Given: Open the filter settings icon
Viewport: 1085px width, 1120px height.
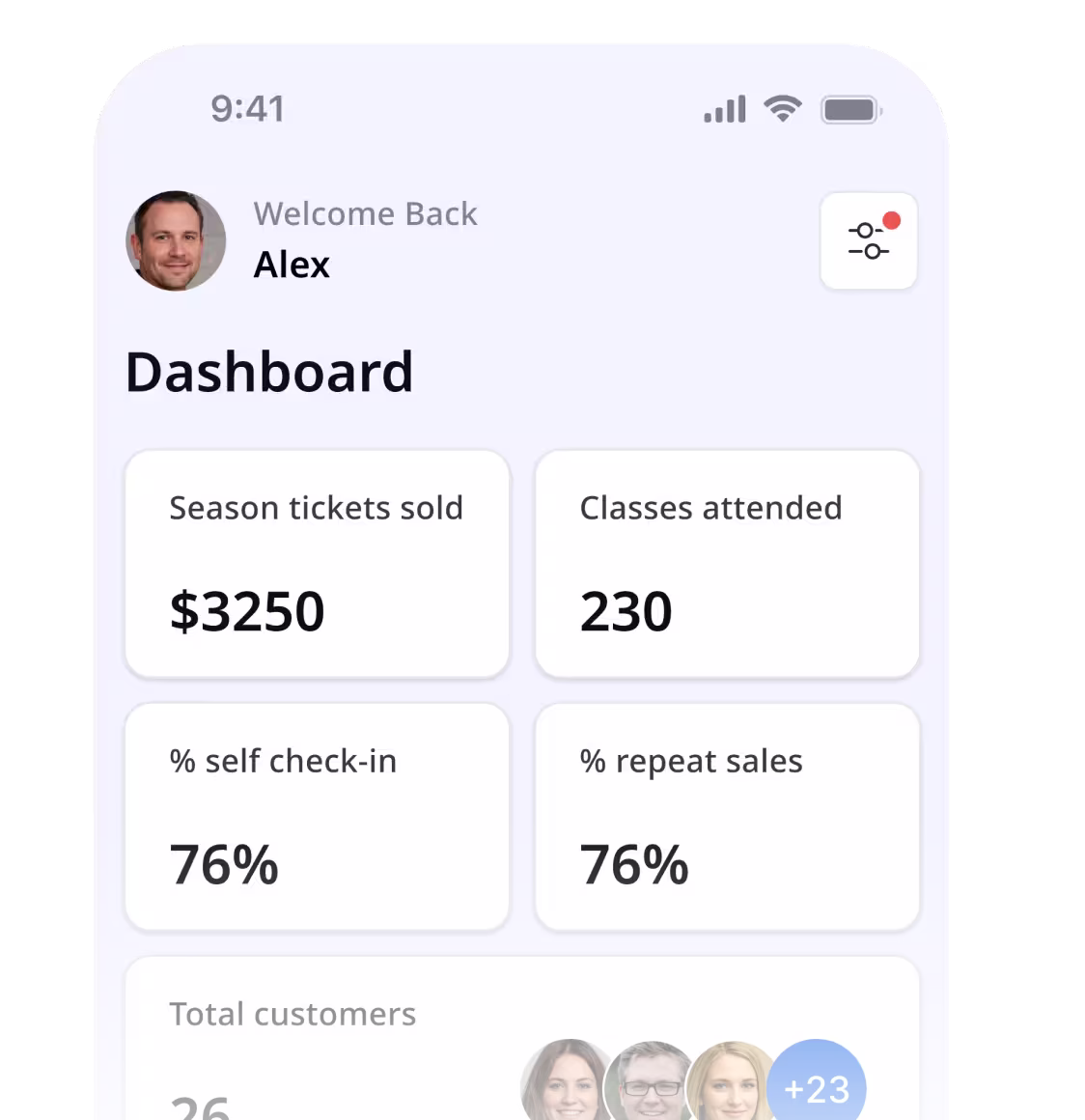Looking at the screenshot, I should tap(868, 241).
